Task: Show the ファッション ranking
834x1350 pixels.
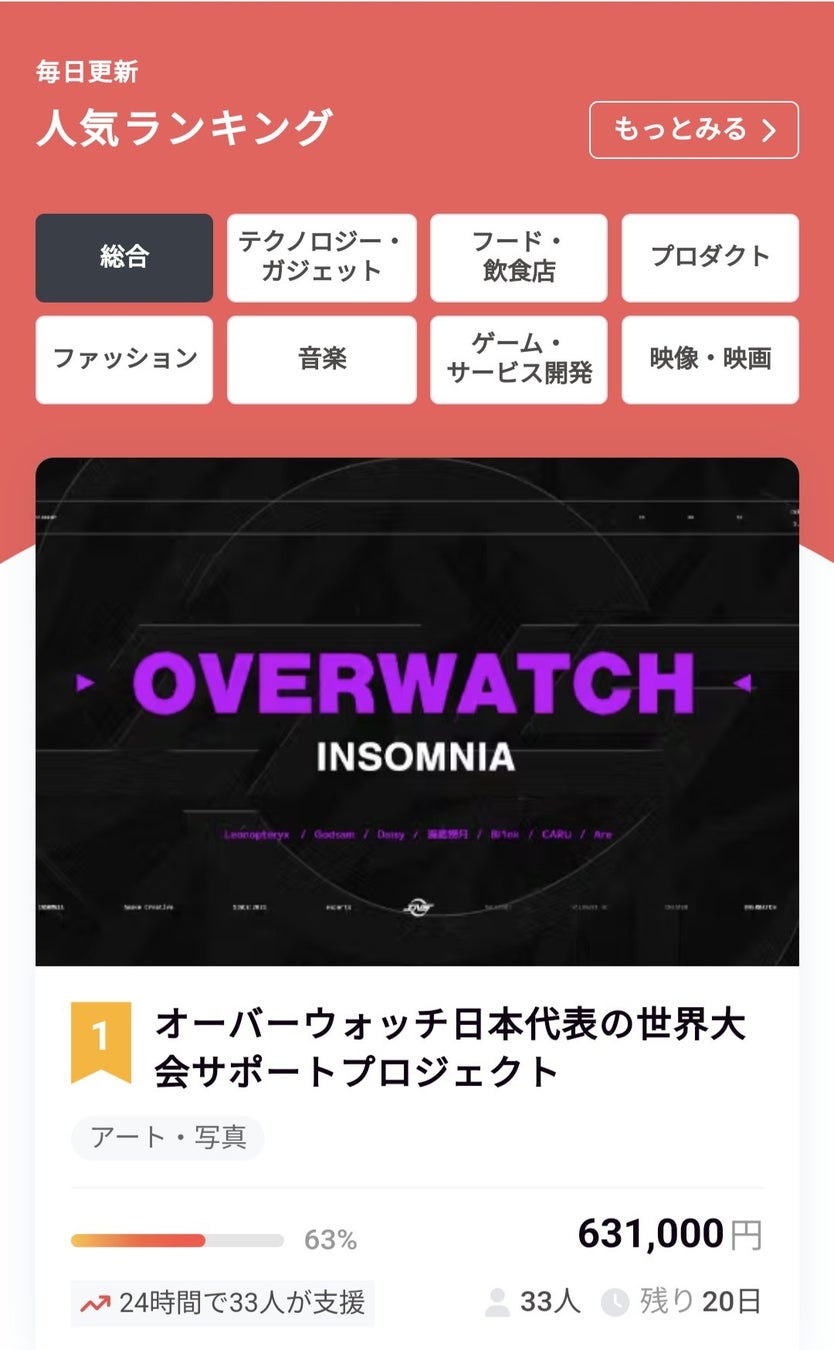Action: (124, 359)
